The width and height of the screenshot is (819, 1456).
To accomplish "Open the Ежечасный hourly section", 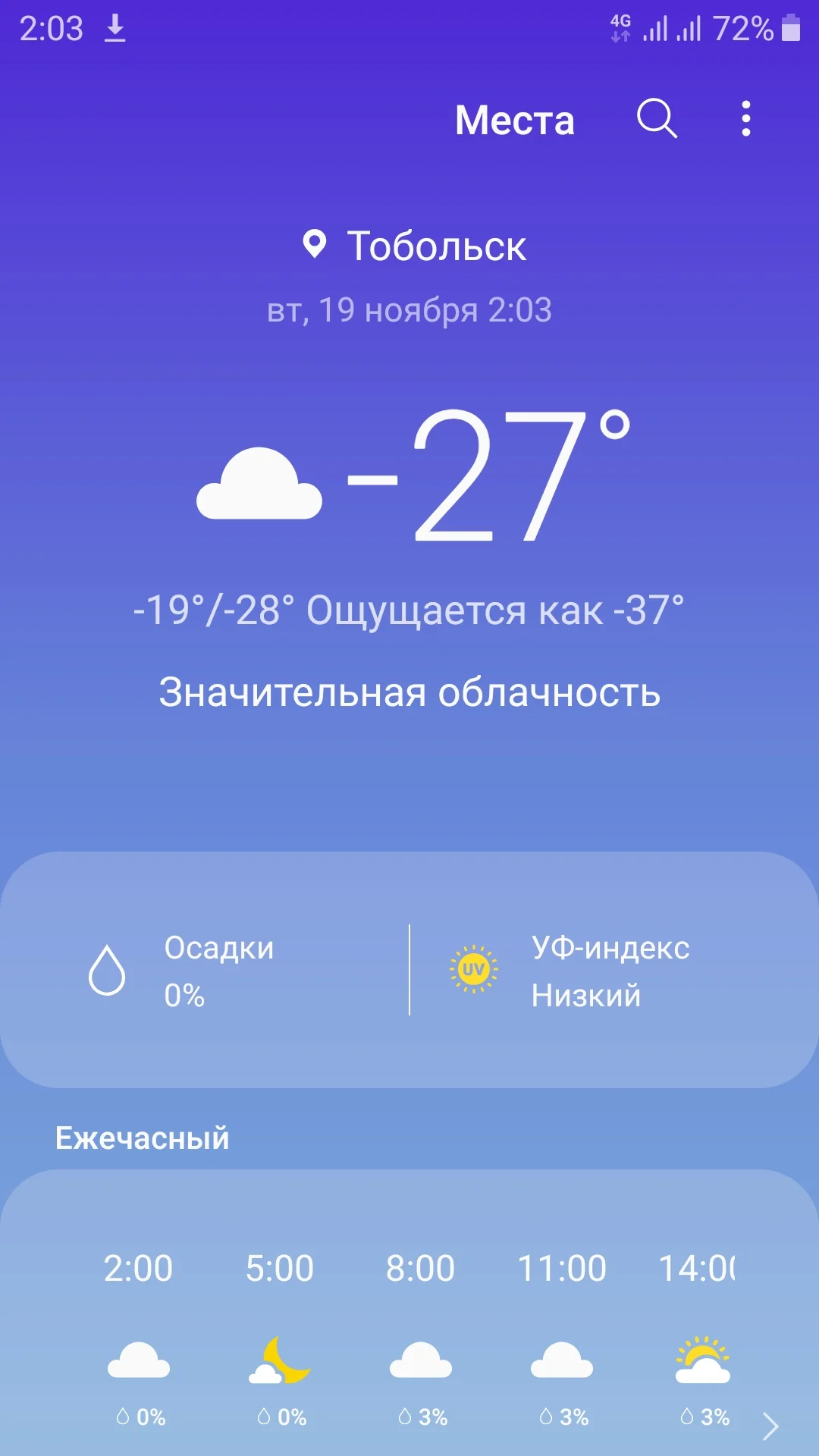I will pyautogui.click(x=142, y=1137).
